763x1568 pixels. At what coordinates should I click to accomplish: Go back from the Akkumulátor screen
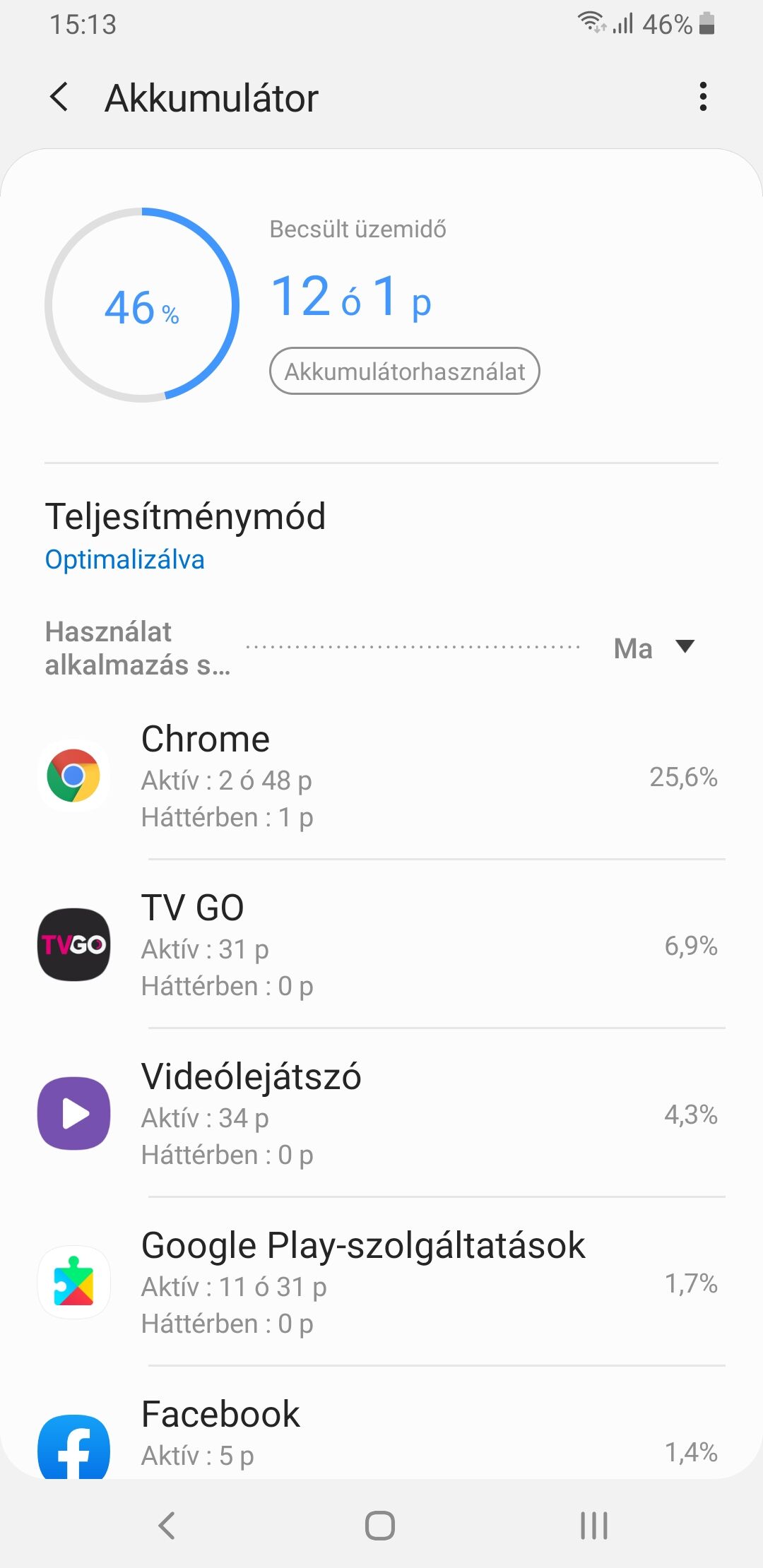tap(60, 97)
